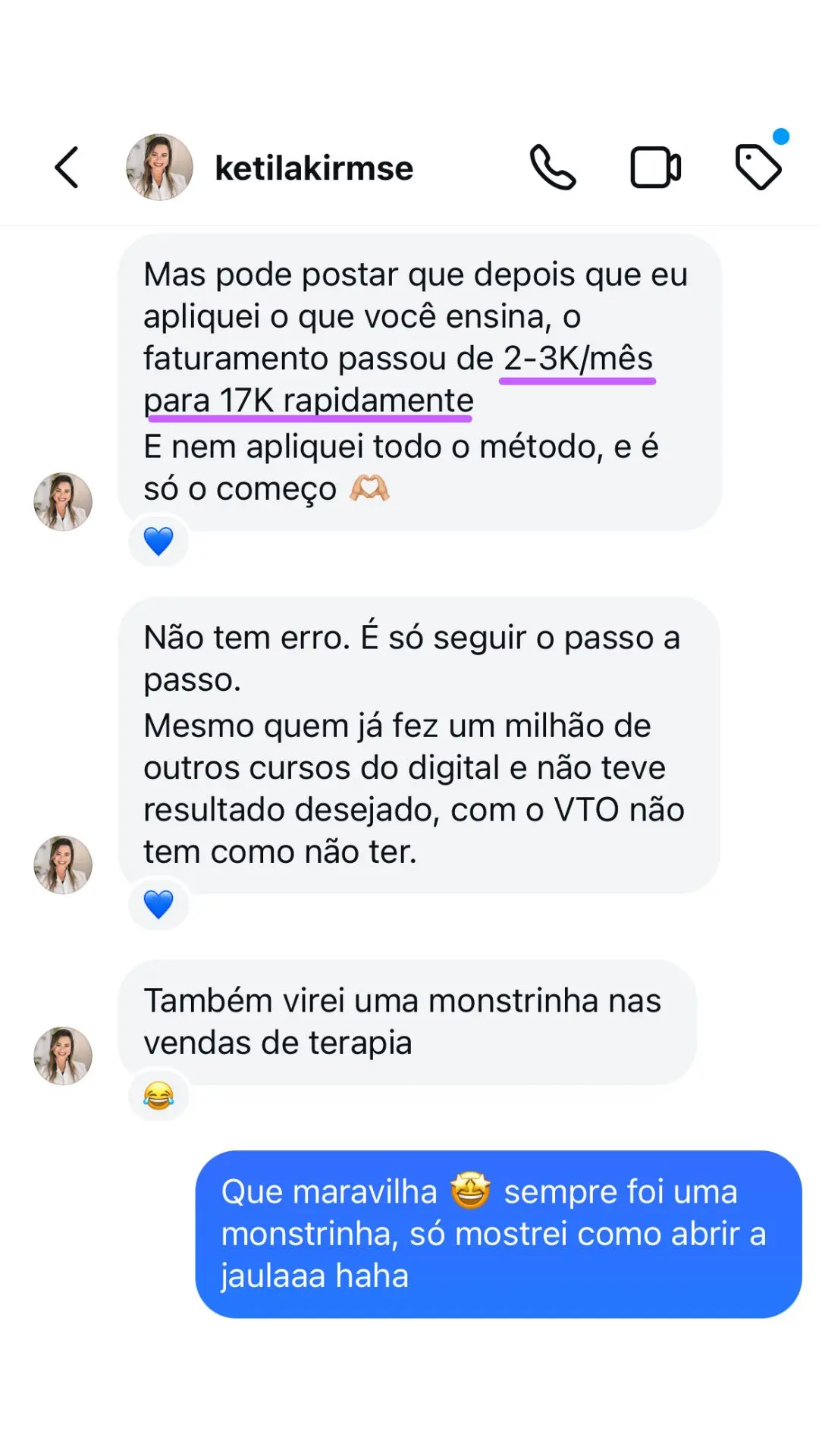The image size is (819, 1456).
Task: Start a video call with ketilakirmse
Action: click(x=656, y=168)
